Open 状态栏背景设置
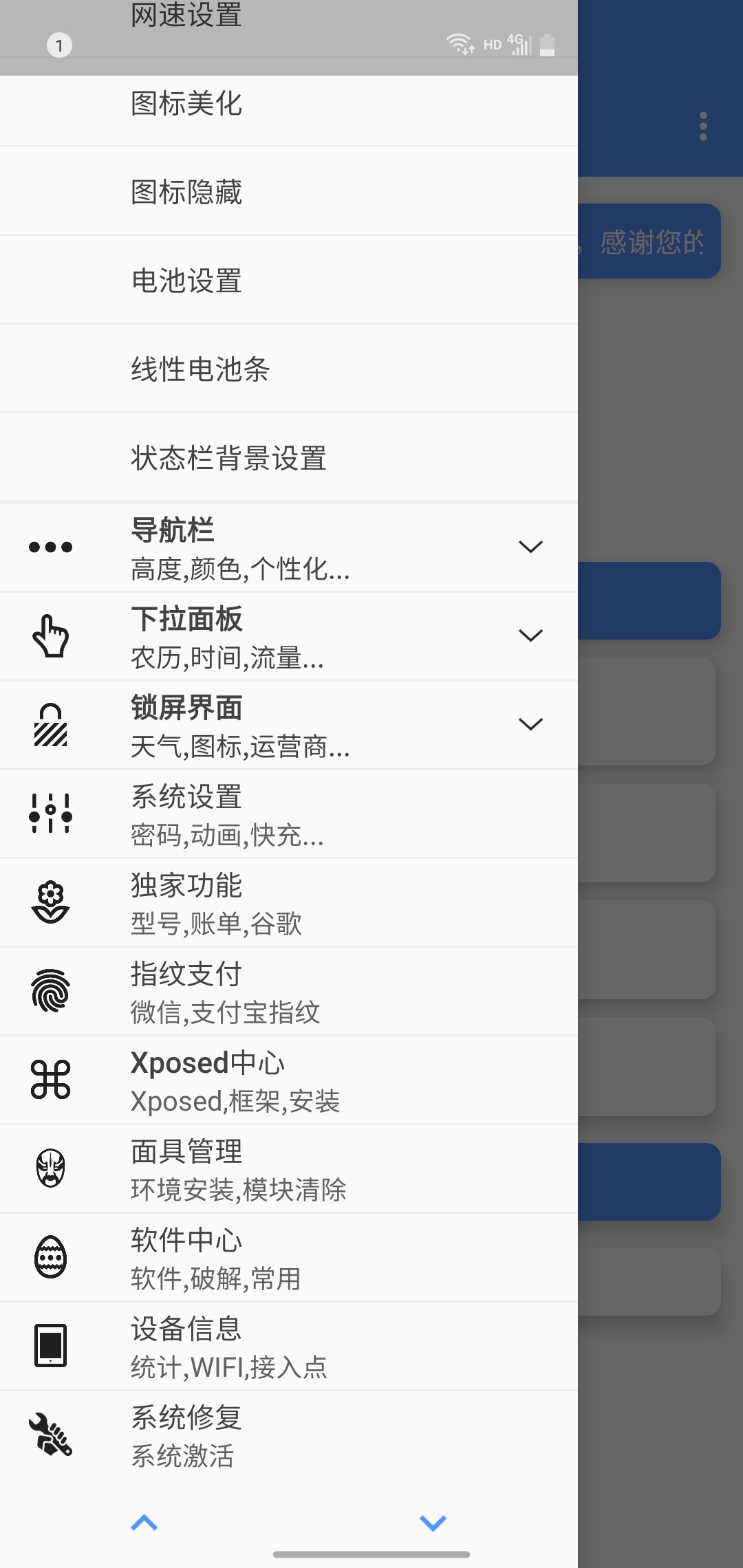This screenshot has width=743, height=1568. (x=289, y=458)
